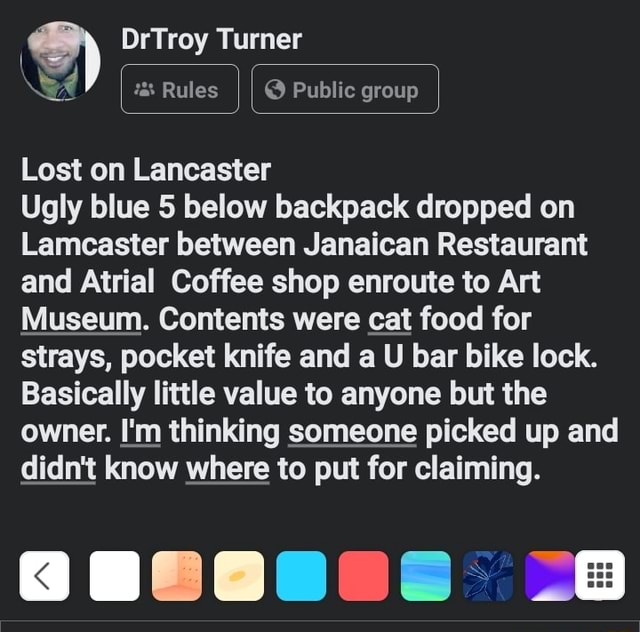Screen dimensions: 640x632
Task: Choose the orange dotted background
Action: [x=177, y=576]
